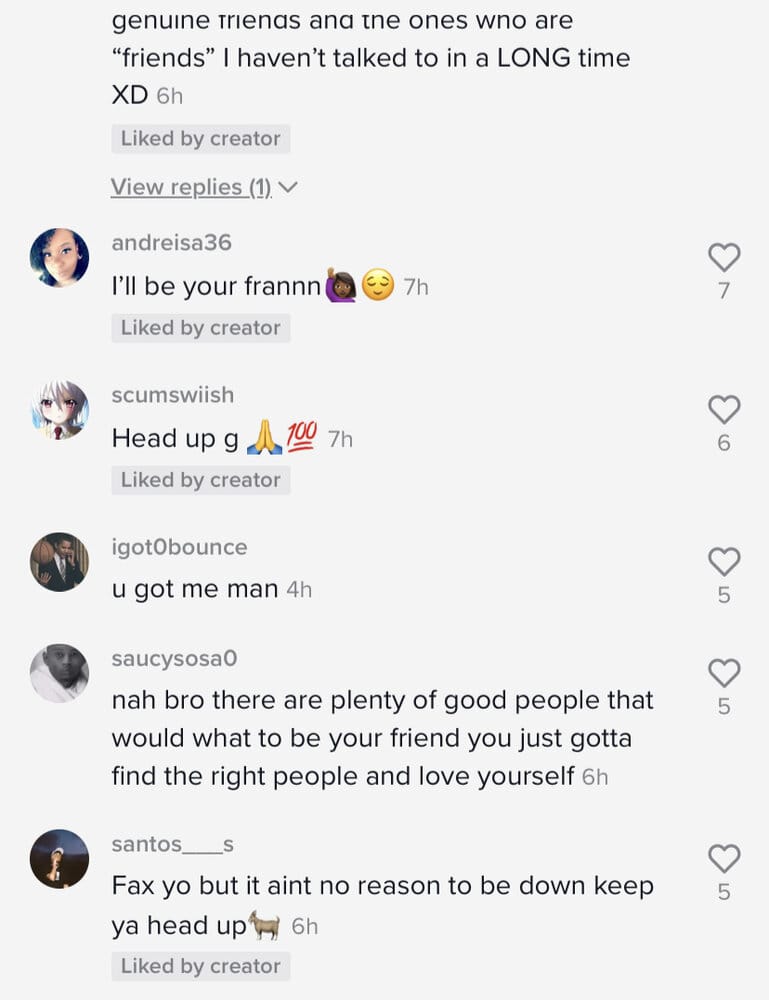
Task: Open saucysosa0's profile picture
Action: coord(60,673)
